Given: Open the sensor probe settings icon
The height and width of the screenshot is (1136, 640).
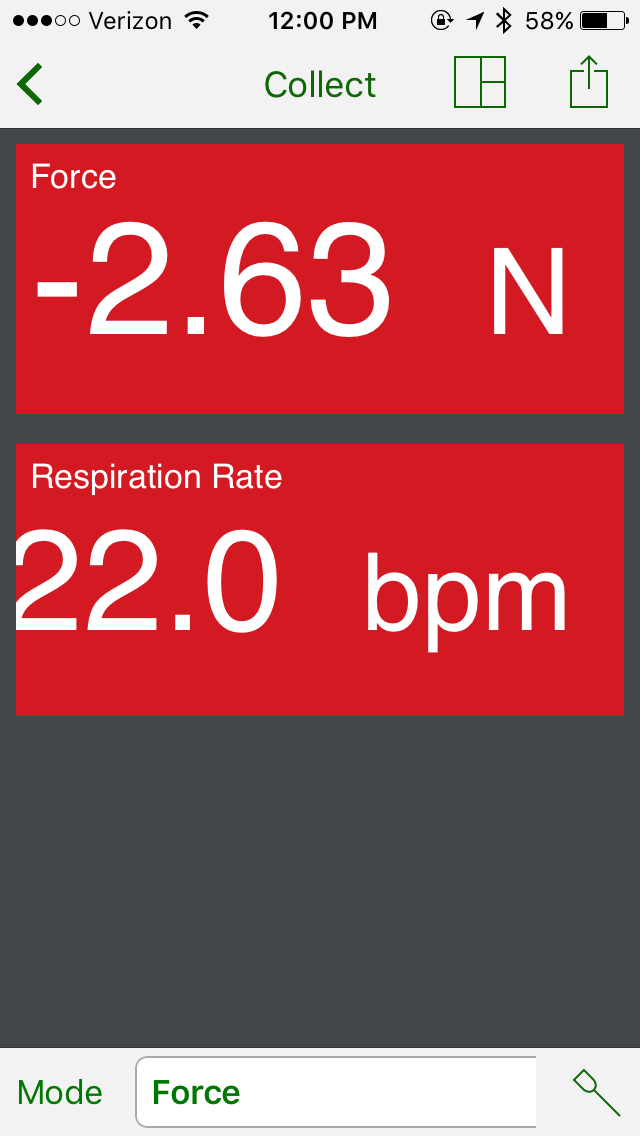Looking at the screenshot, I should pyautogui.click(x=597, y=1093).
